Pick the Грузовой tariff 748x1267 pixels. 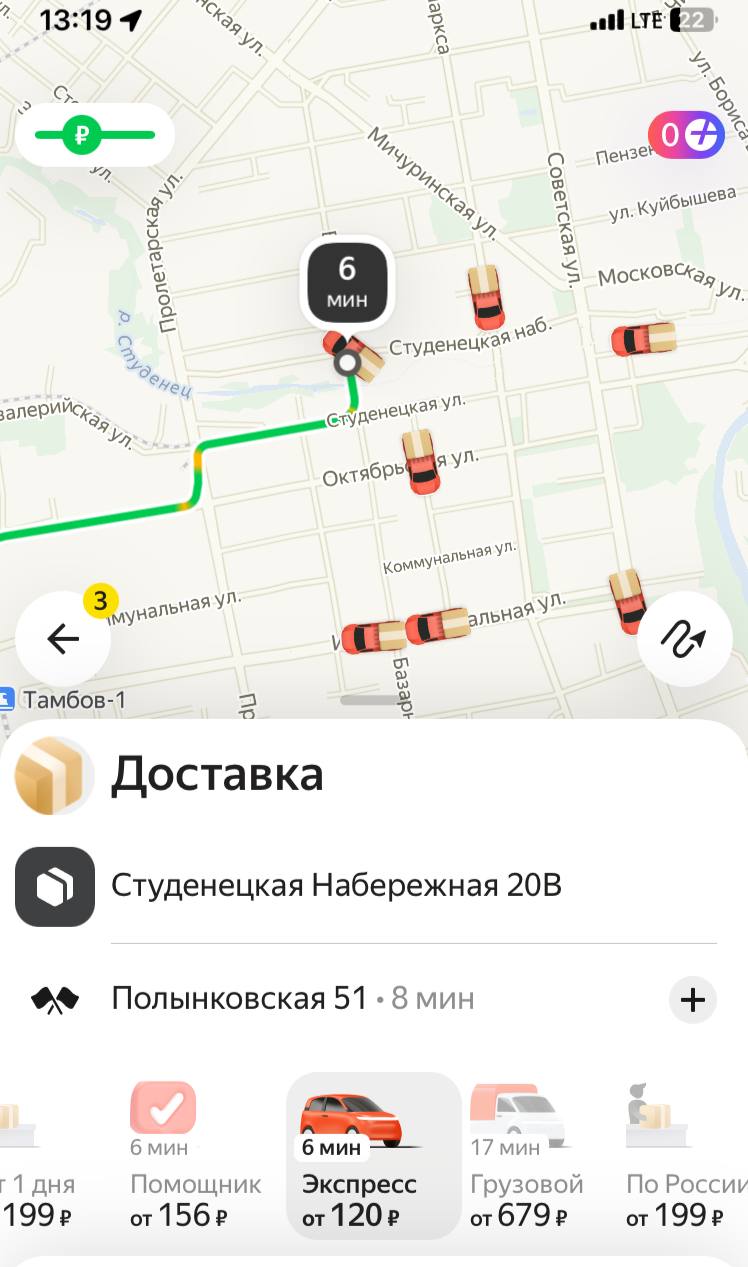[x=526, y=1155]
